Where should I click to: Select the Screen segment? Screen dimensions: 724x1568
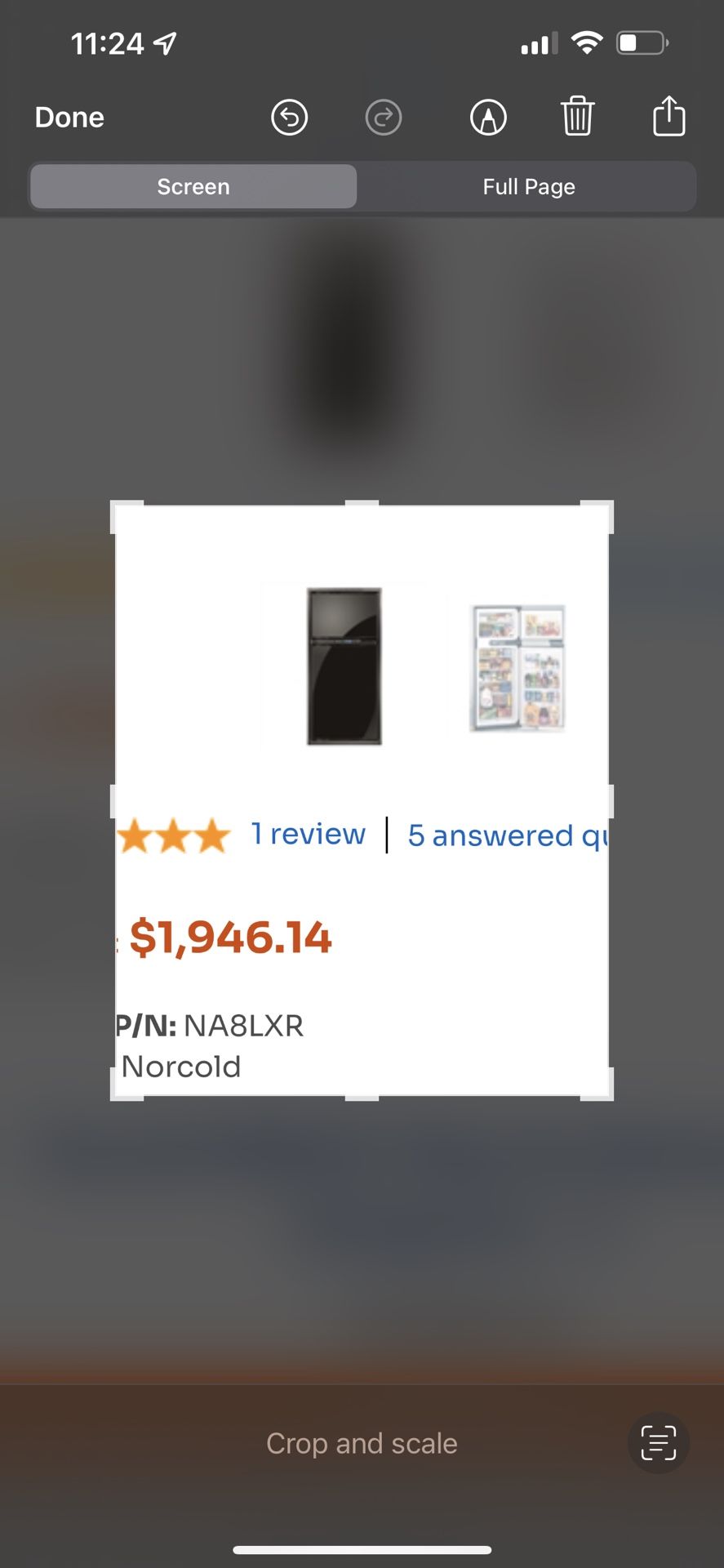point(193,187)
